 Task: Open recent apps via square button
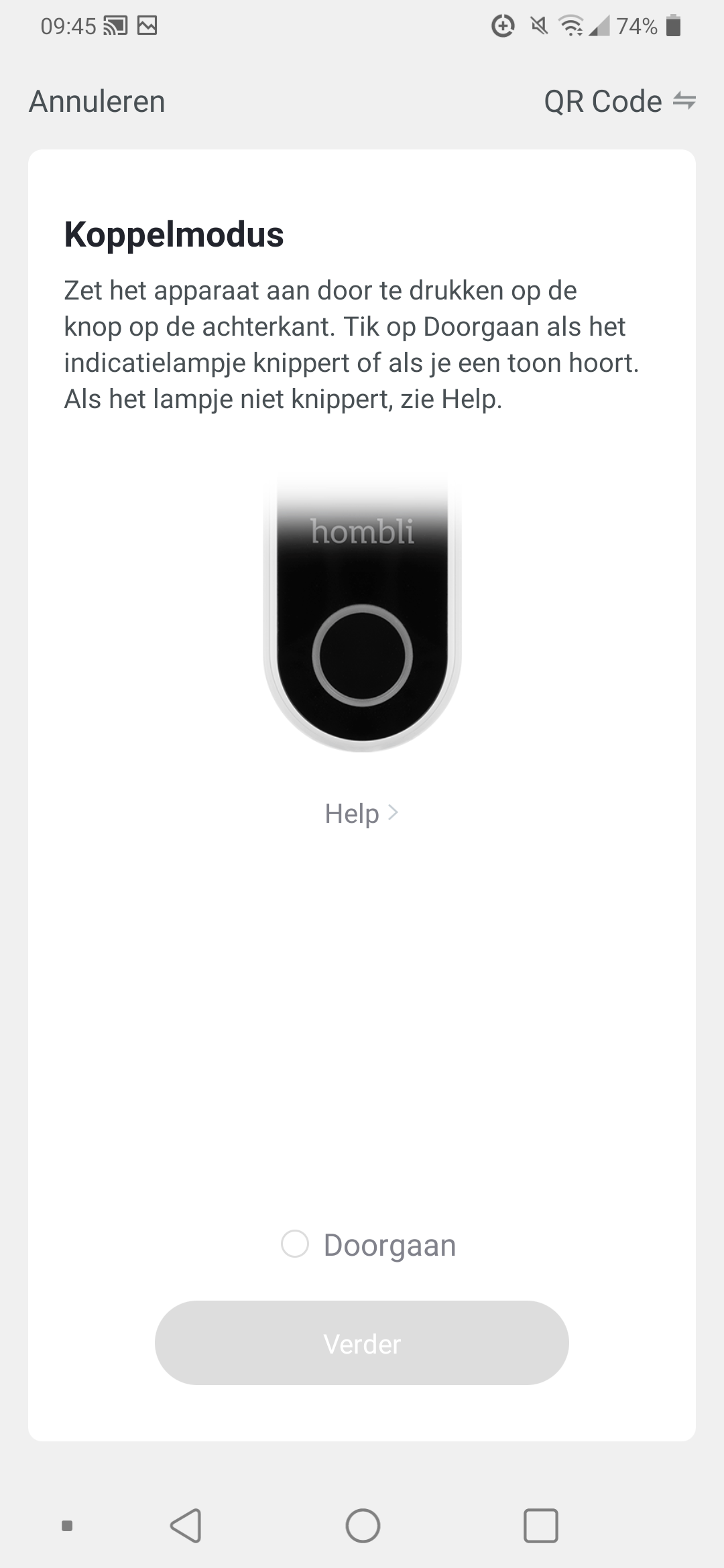(540, 1526)
